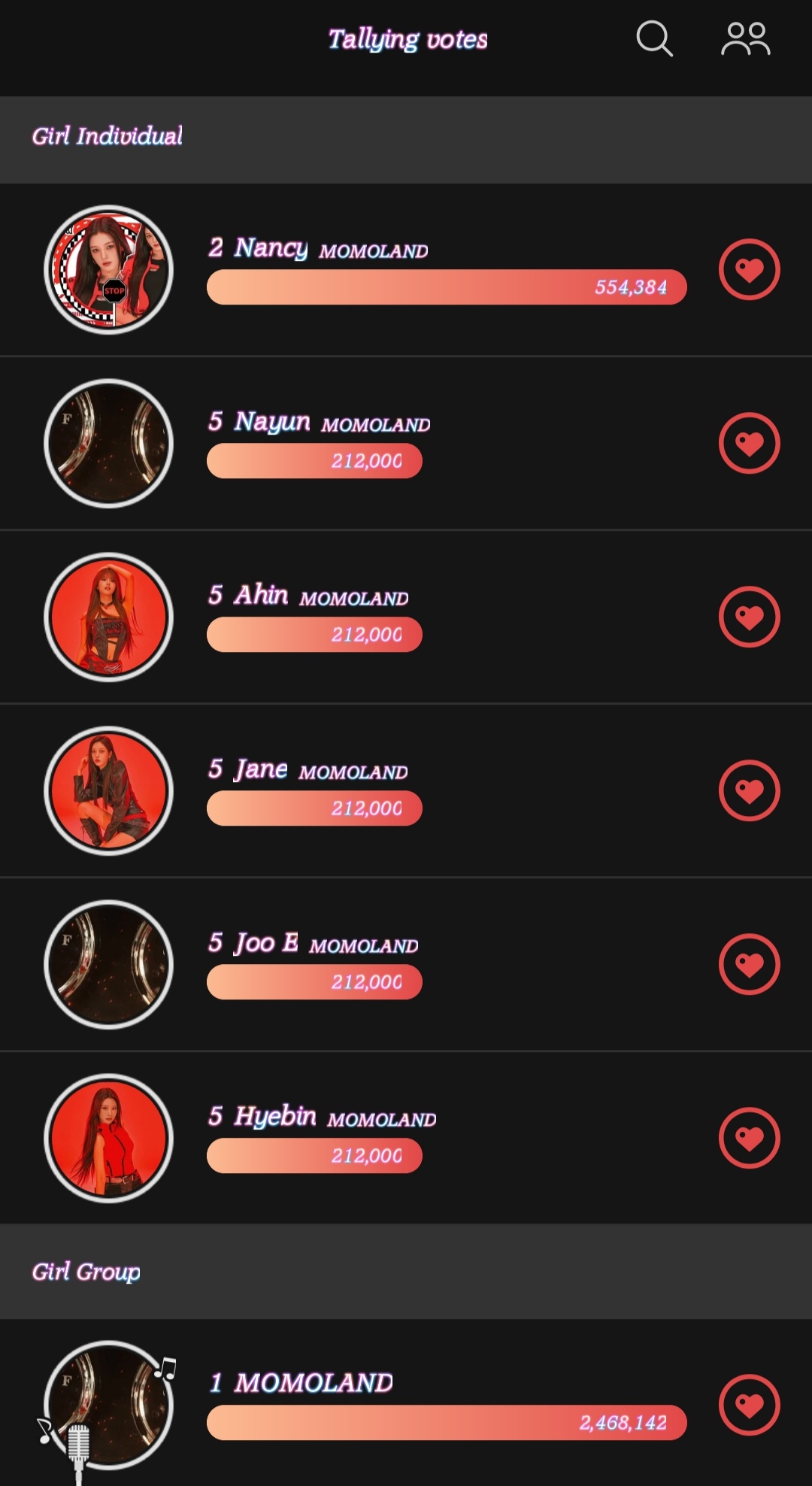Open the friends/people icon
Viewport: 812px width, 1486px height.
click(x=745, y=39)
